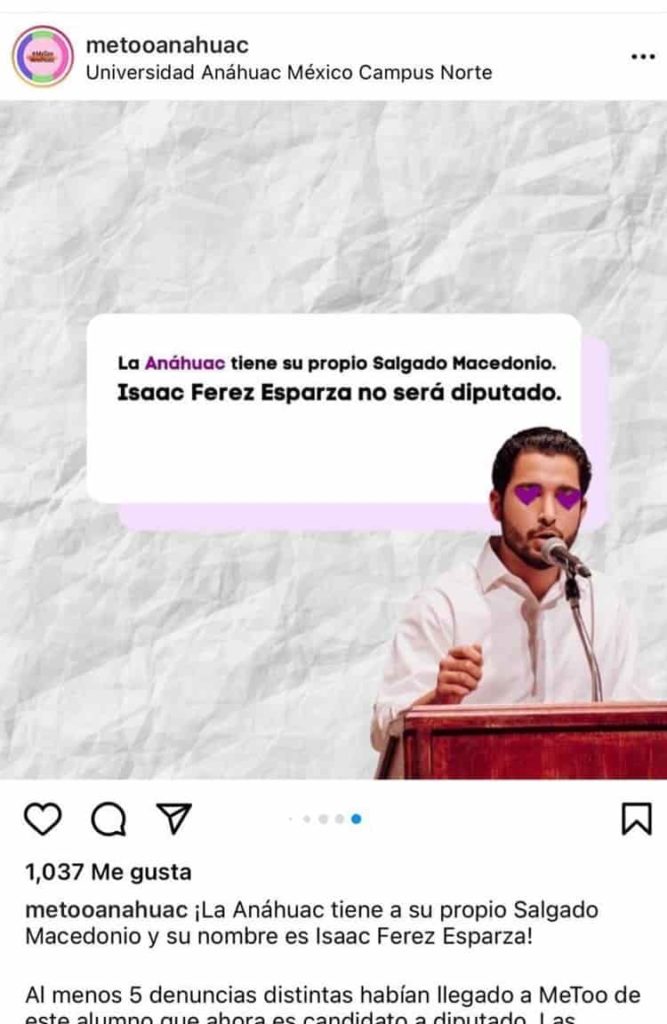The width and height of the screenshot is (667, 1024).
Task: Open the metooanahuac profile picture
Action: (x=43, y=56)
